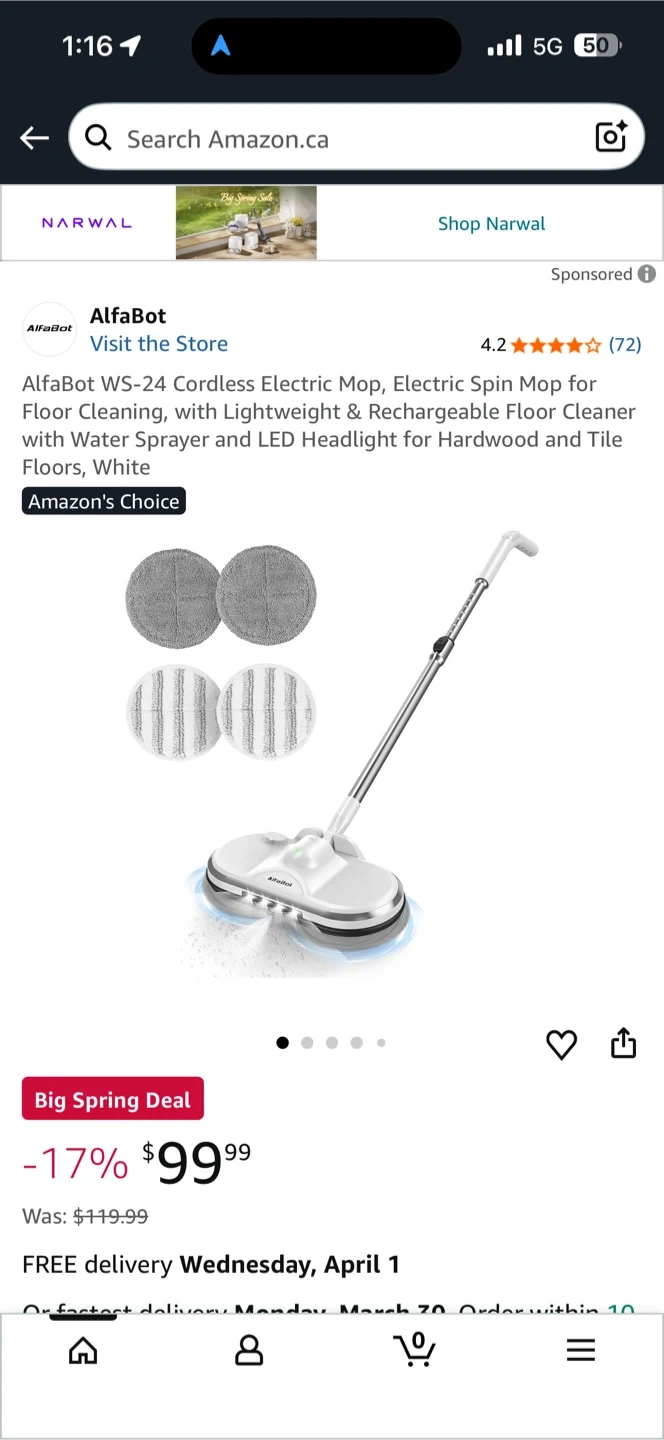Open the Shop Narwal sponsored link
This screenshot has height=1440, width=664.
[491, 223]
